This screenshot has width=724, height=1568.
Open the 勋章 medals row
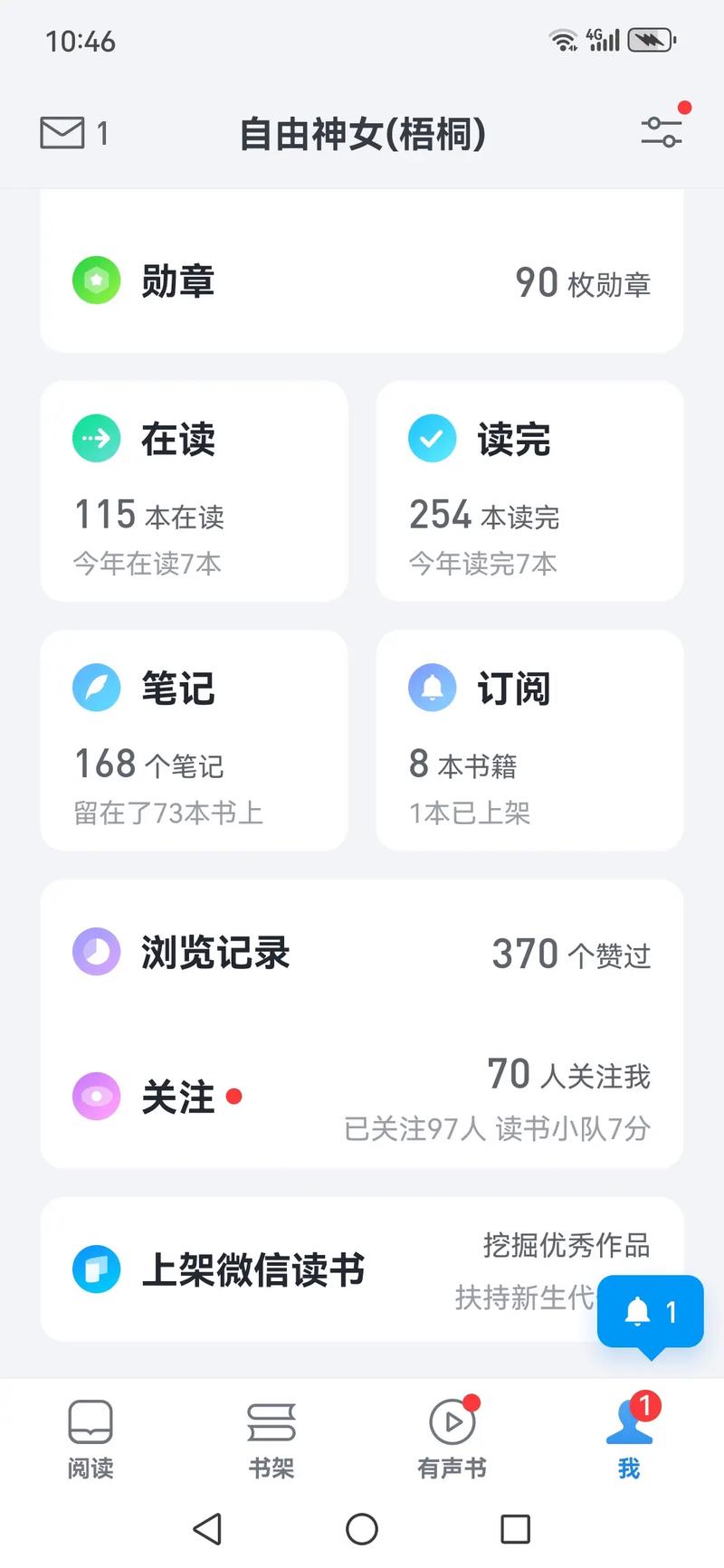click(362, 282)
